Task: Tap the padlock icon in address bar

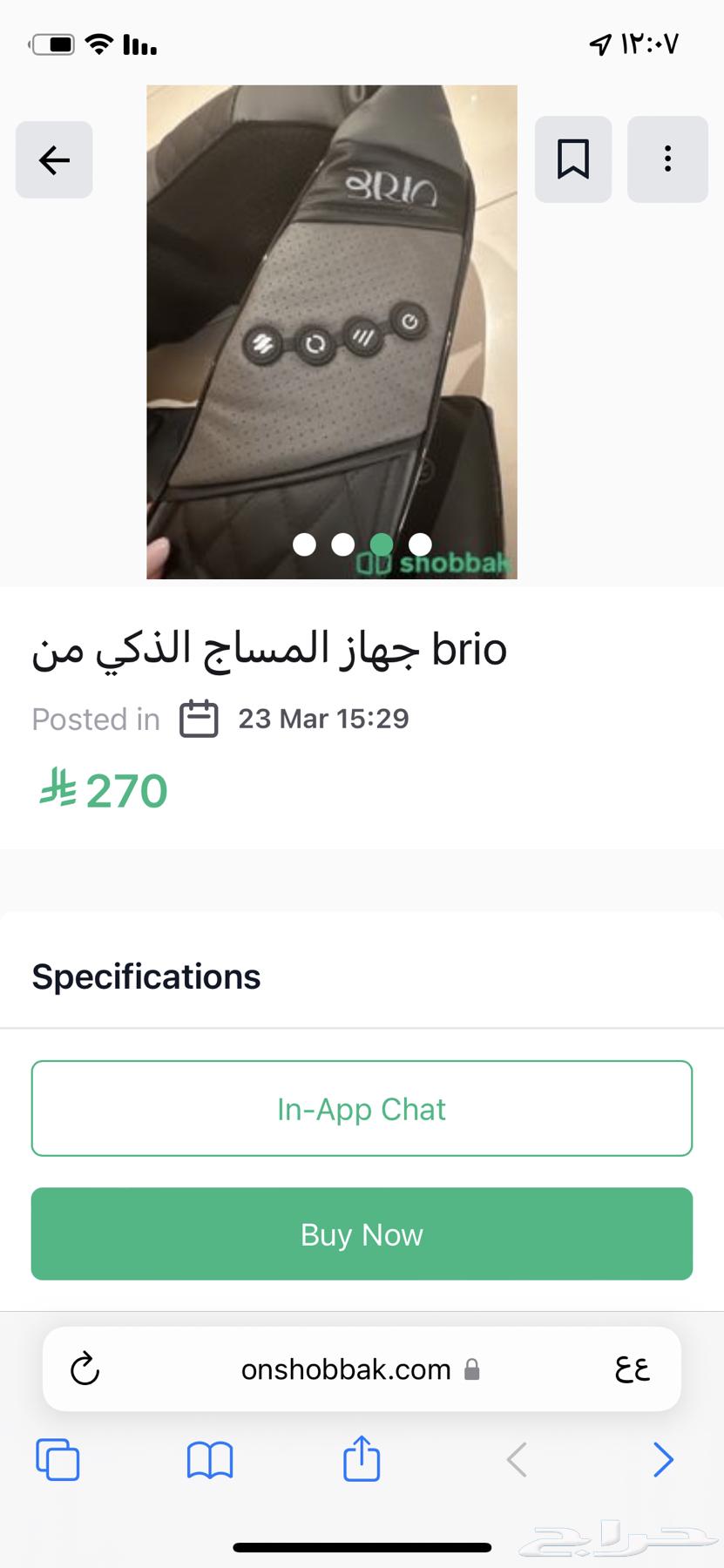Action: click(473, 1369)
